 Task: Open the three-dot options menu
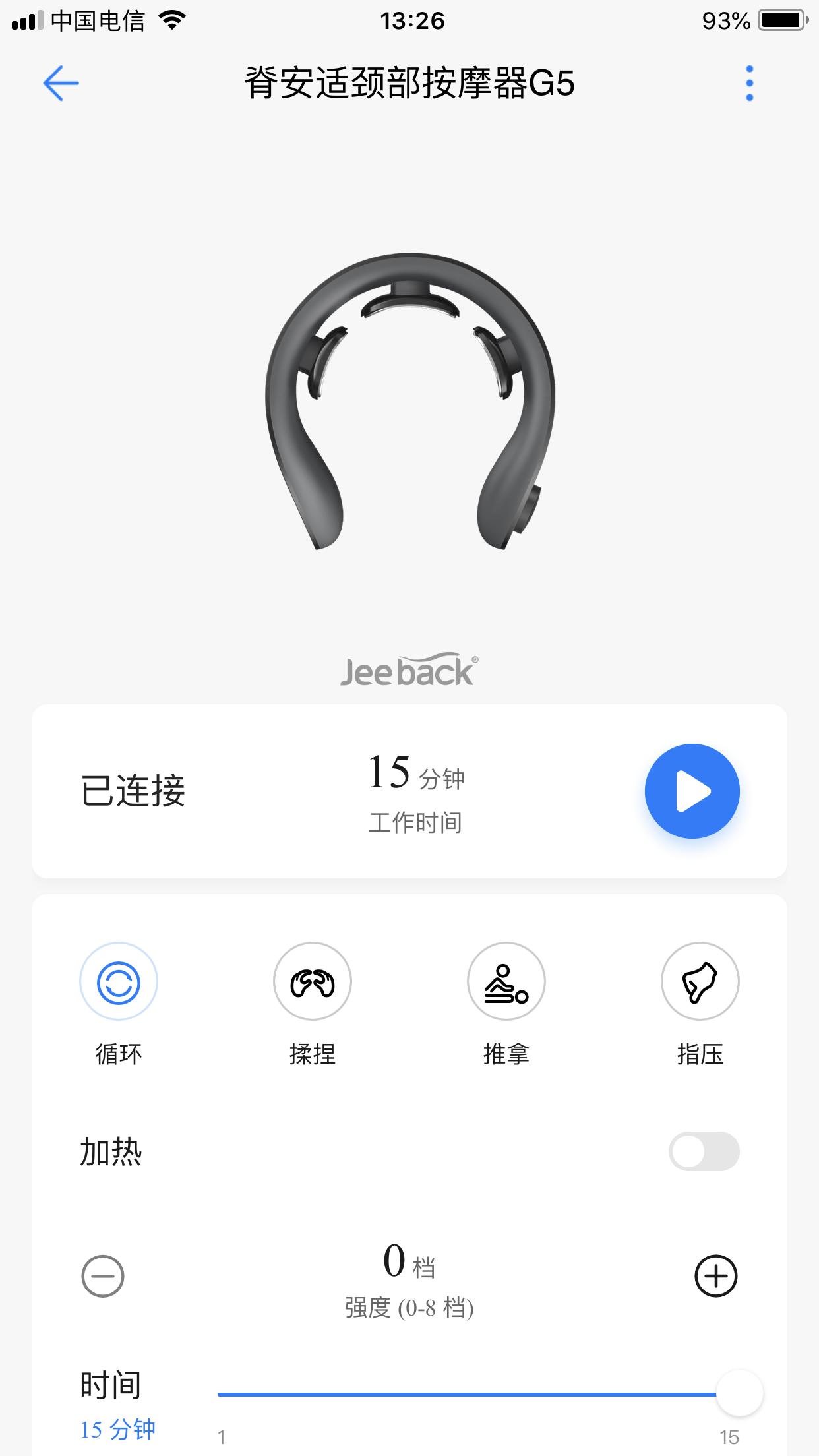click(748, 84)
